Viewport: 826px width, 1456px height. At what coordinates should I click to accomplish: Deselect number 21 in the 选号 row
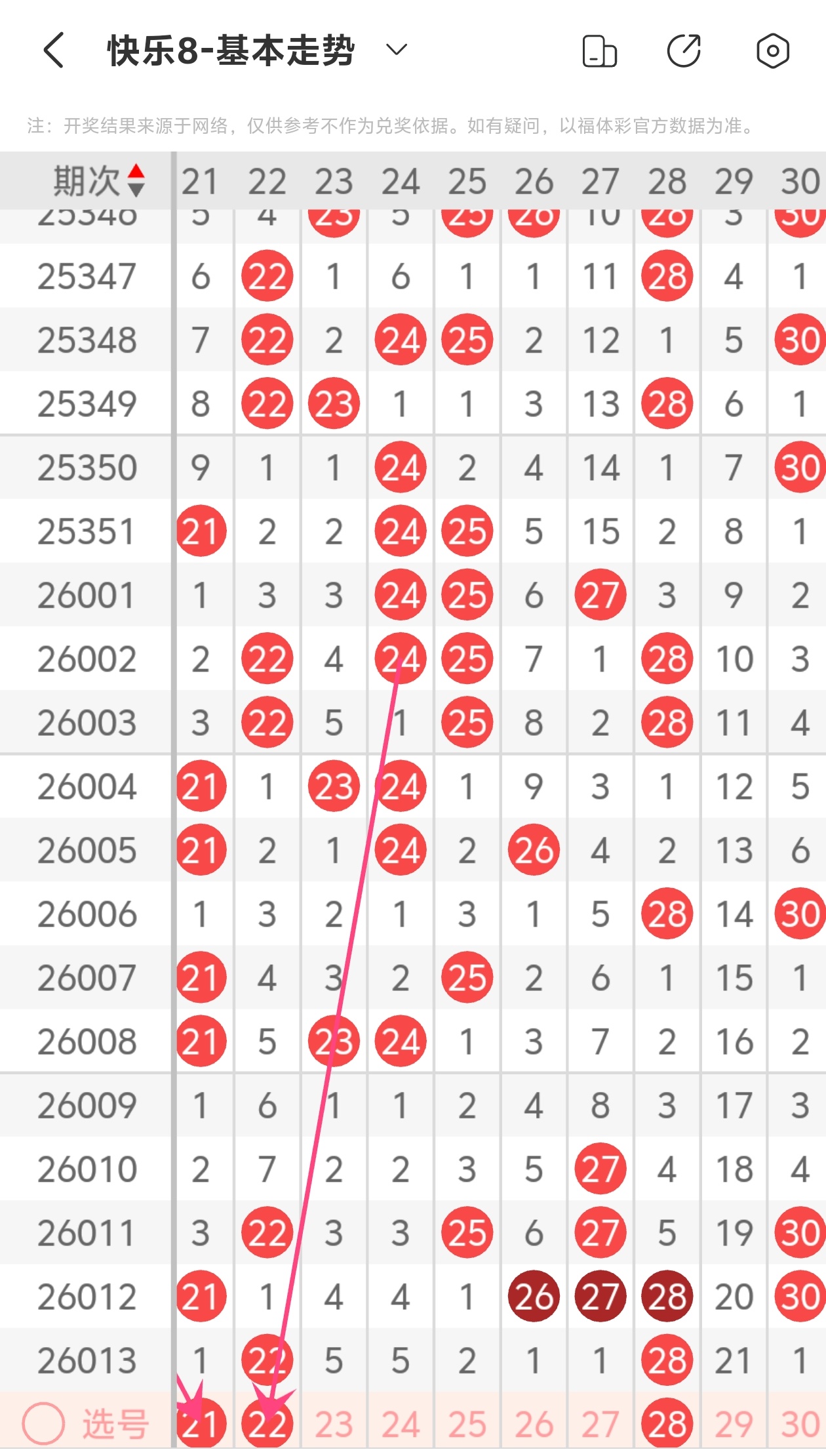point(201,1425)
